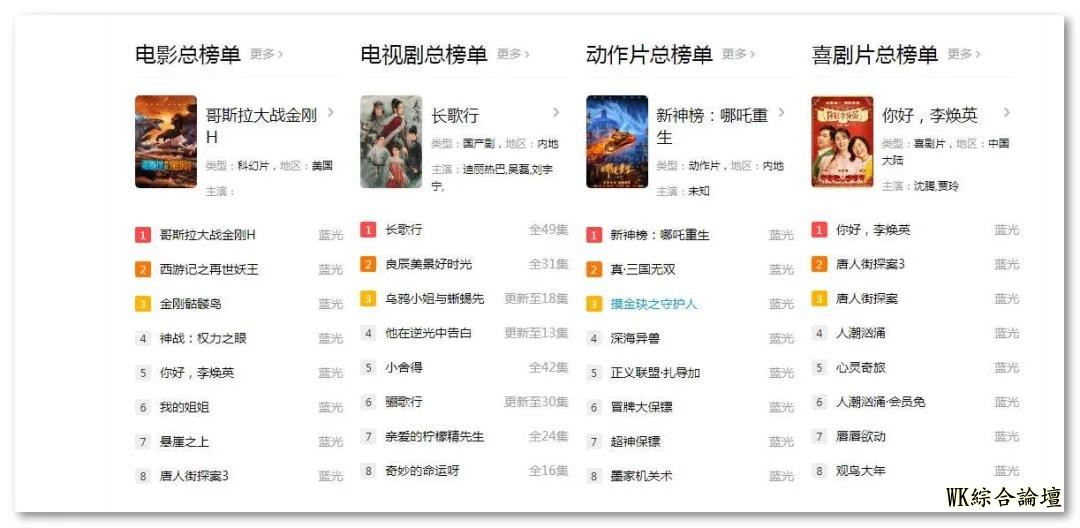Open 正义联盟·扎导加 in the action list
This screenshot has height=528, width=1080.
click(655, 372)
